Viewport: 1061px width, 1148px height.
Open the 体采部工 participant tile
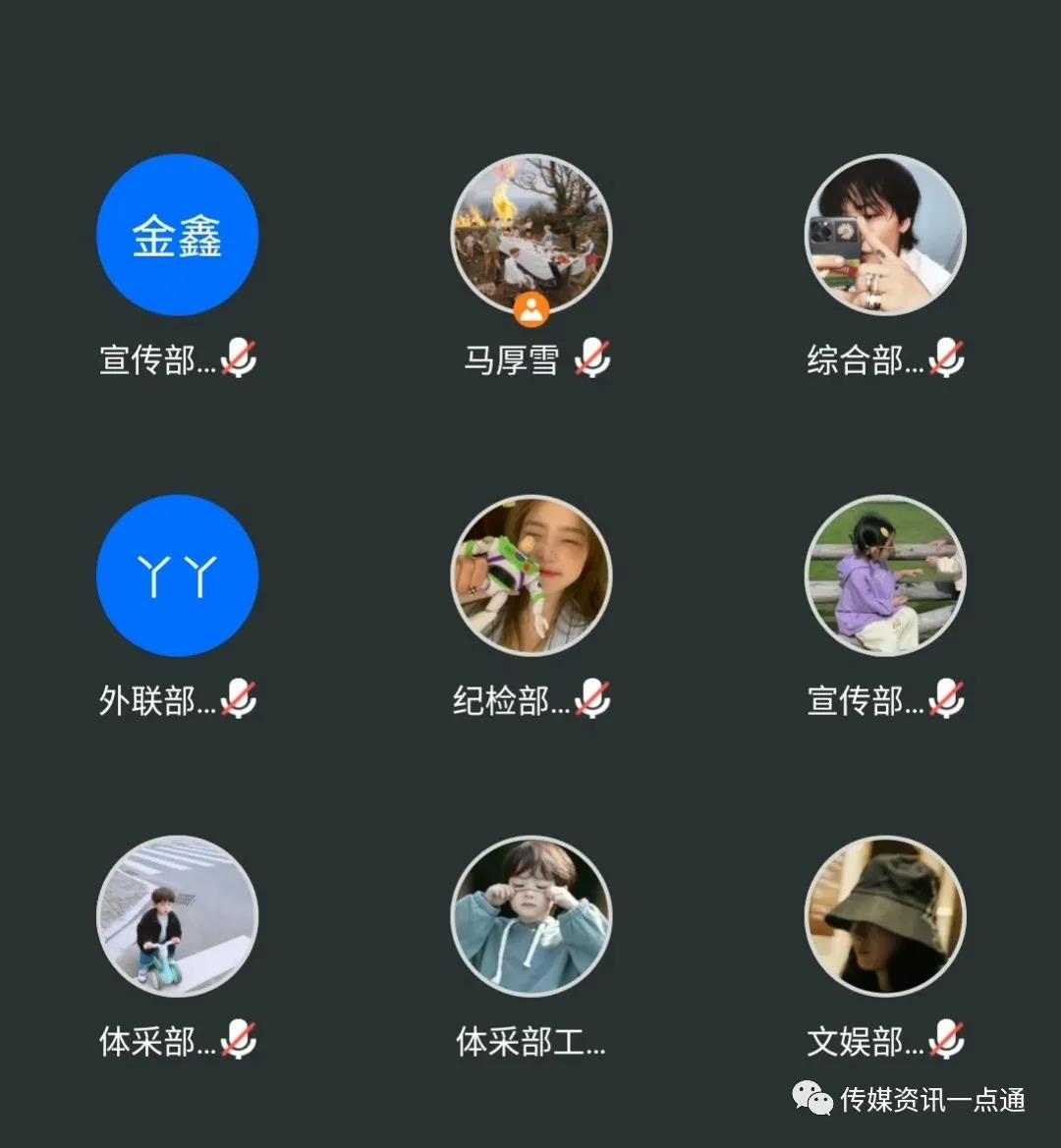[530, 916]
